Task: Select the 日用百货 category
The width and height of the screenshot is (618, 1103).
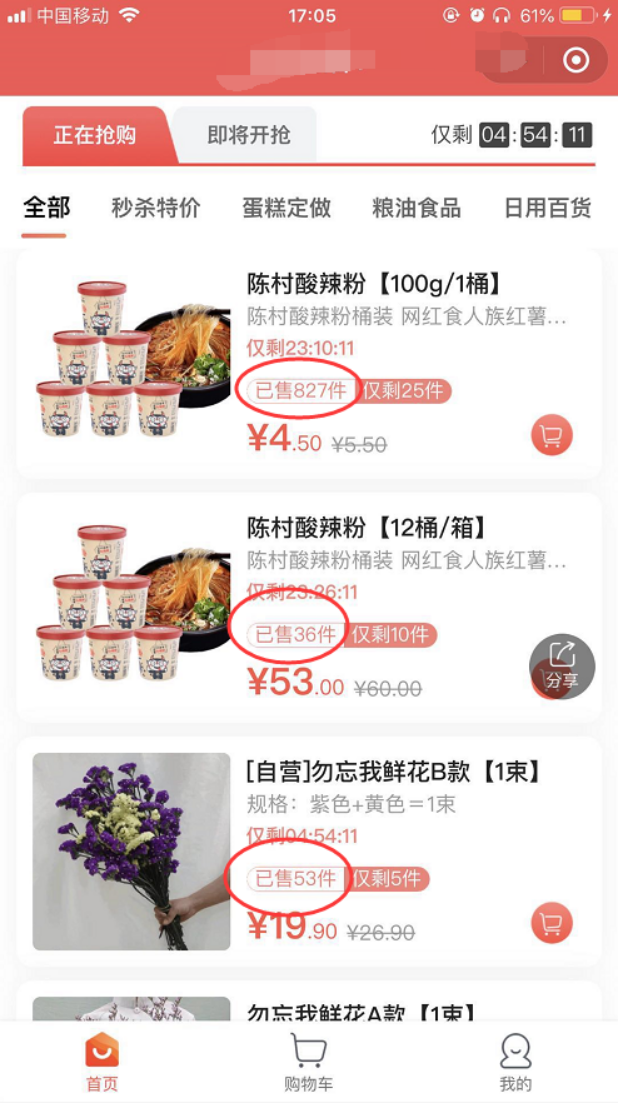Action: 547,208
